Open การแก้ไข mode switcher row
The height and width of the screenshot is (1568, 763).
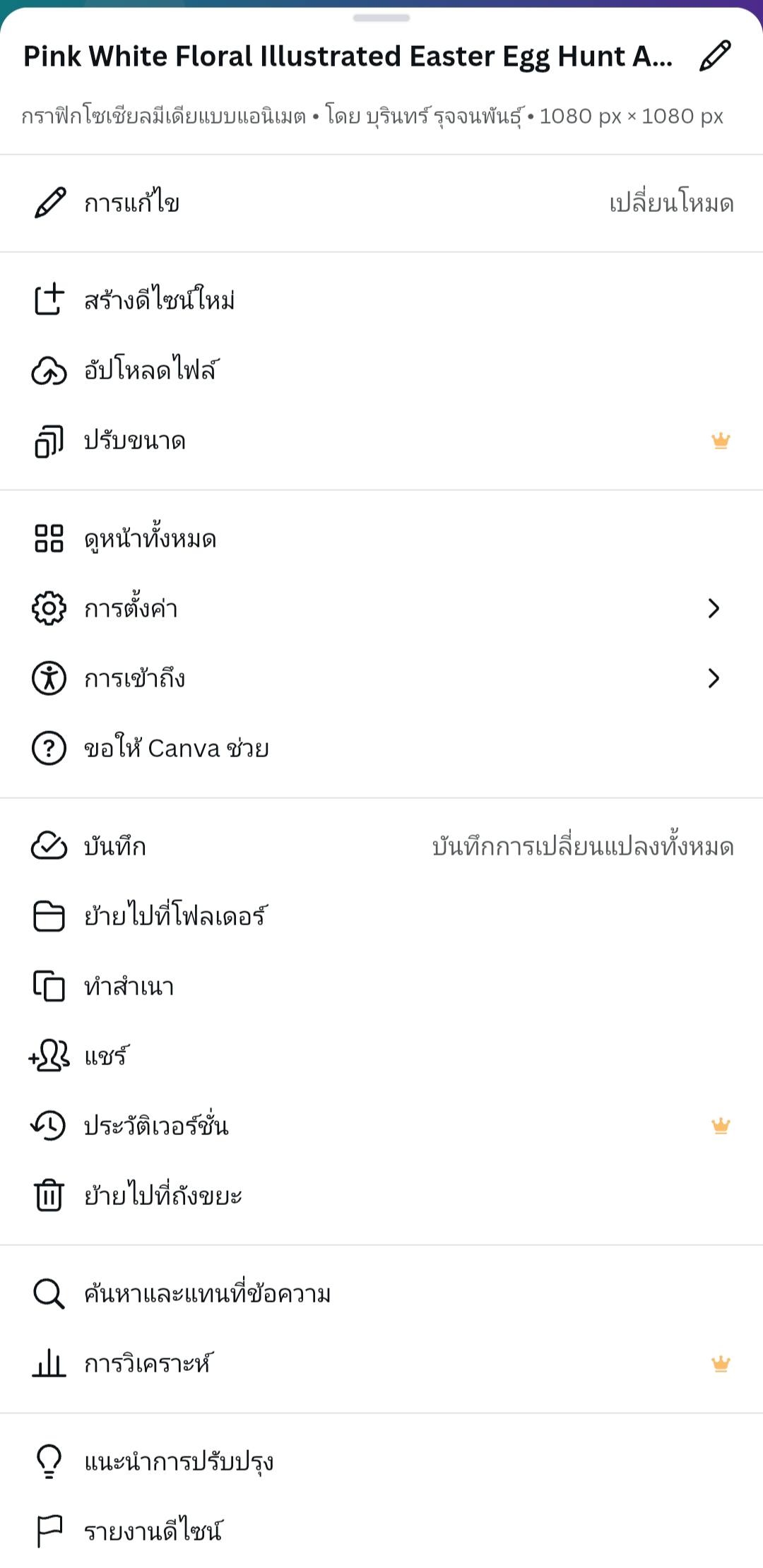point(381,203)
